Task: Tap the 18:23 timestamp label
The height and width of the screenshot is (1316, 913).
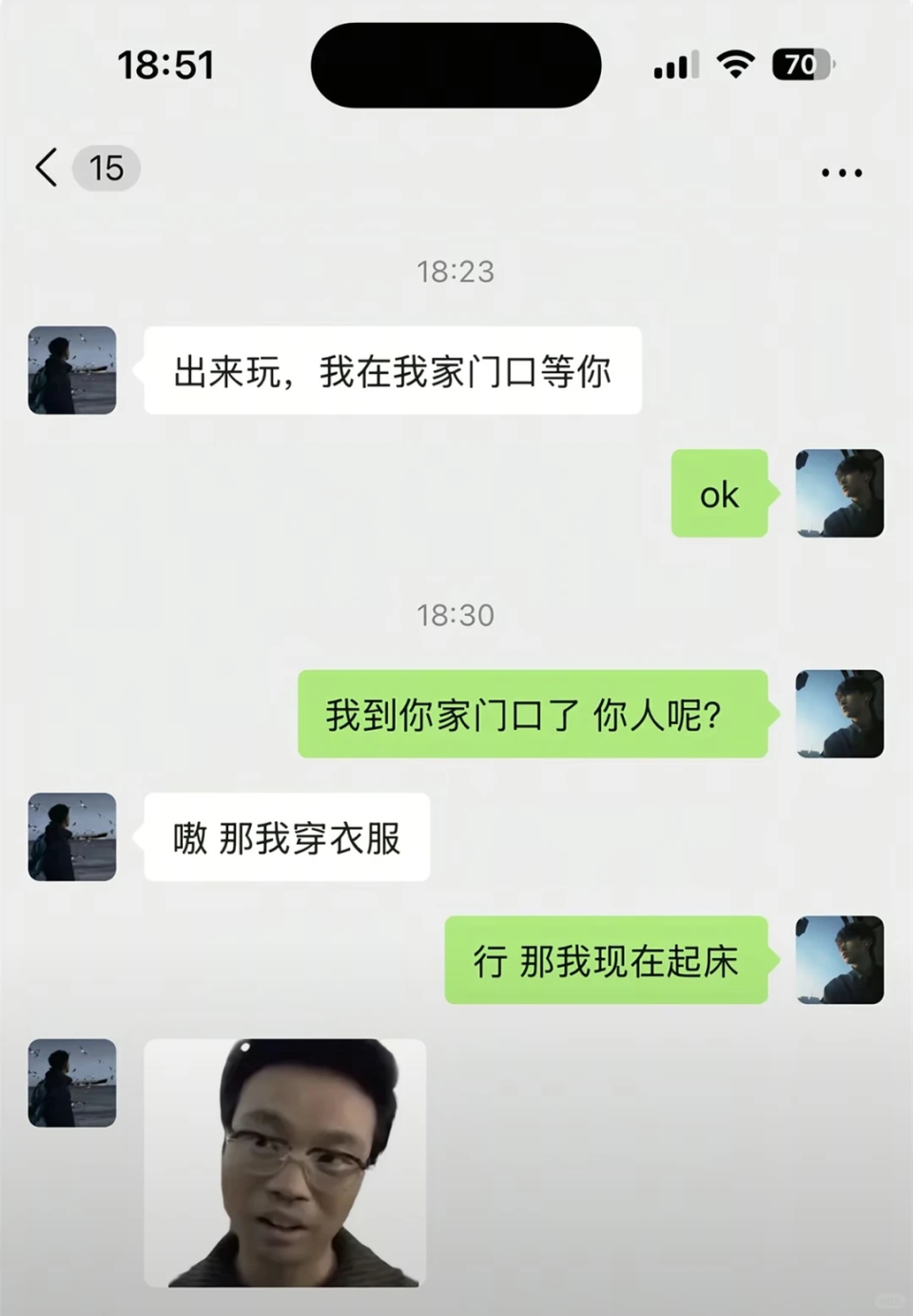Action: 456,272
